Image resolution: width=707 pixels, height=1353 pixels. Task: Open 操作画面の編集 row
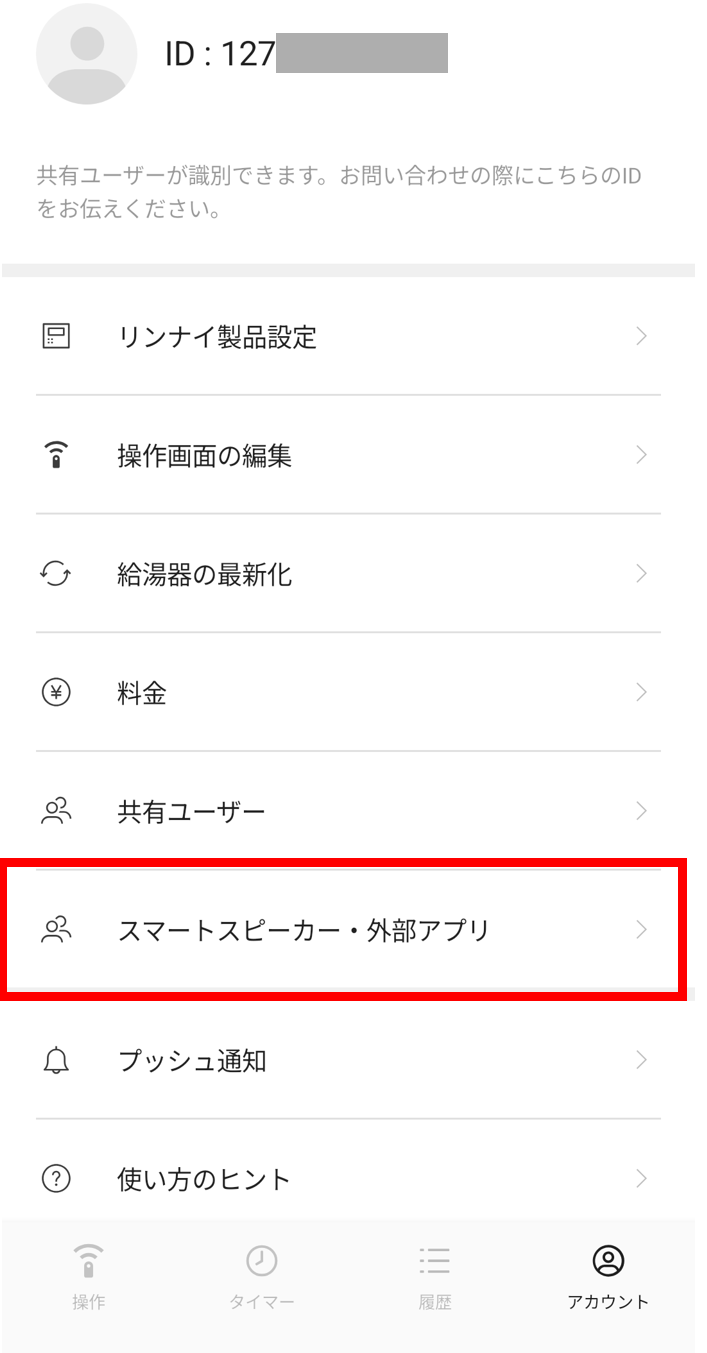click(348, 456)
